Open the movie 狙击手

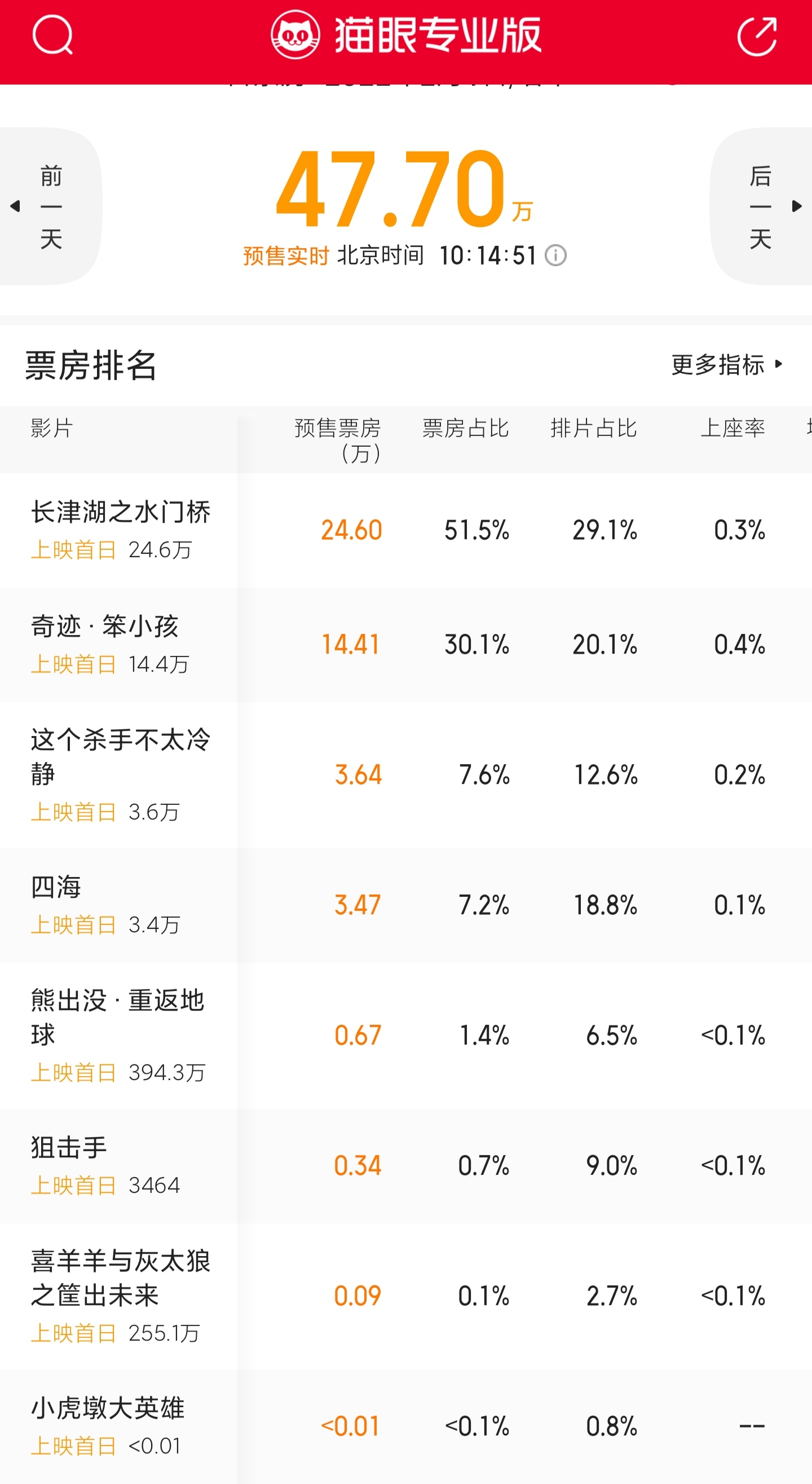(406, 1165)
